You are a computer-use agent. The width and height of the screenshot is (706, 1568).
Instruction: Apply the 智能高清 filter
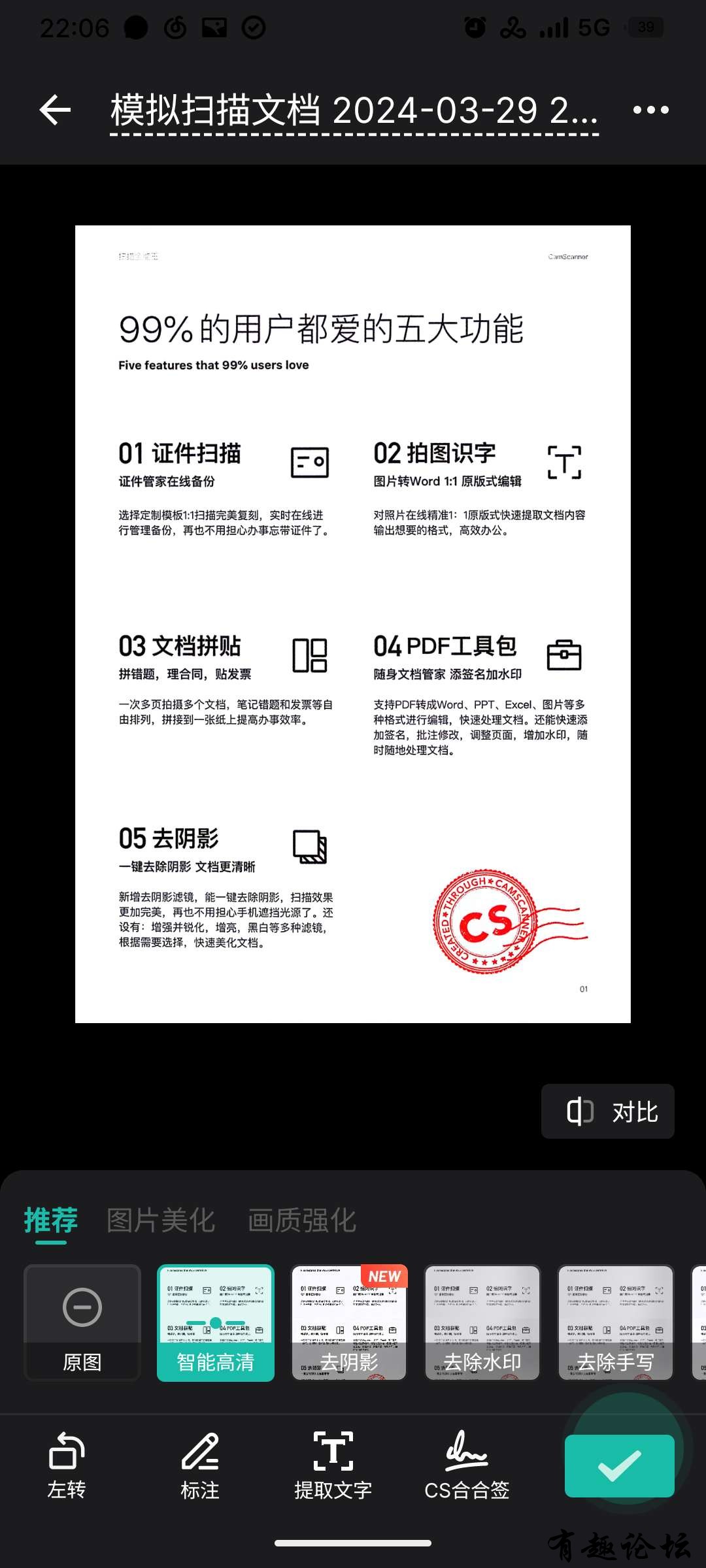pos(216,1322)
